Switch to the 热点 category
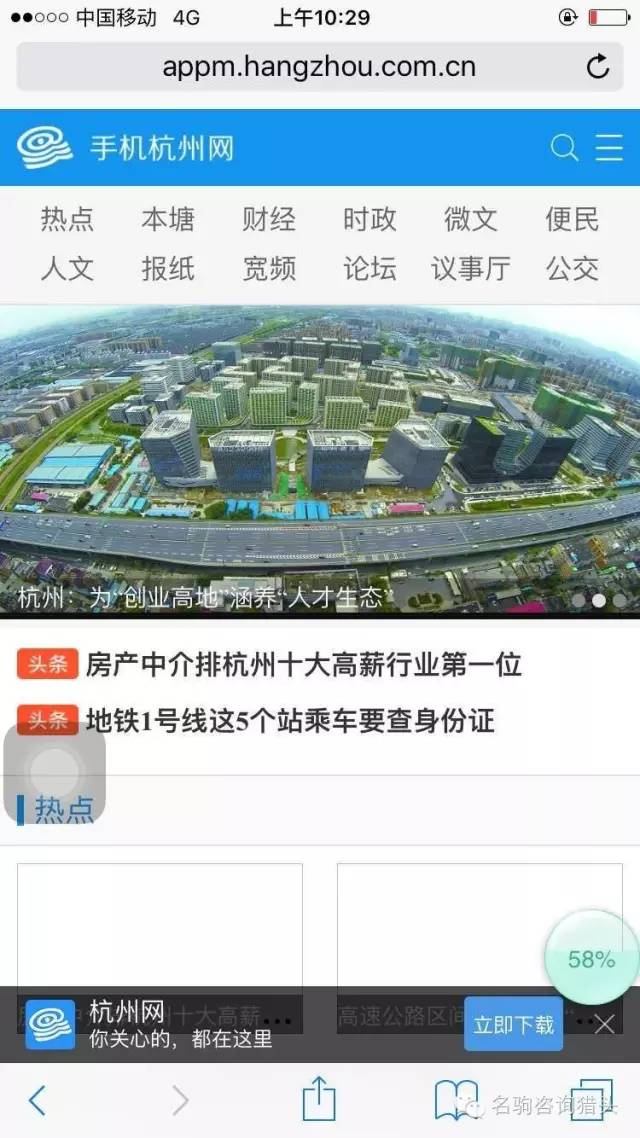 point(67,219)
